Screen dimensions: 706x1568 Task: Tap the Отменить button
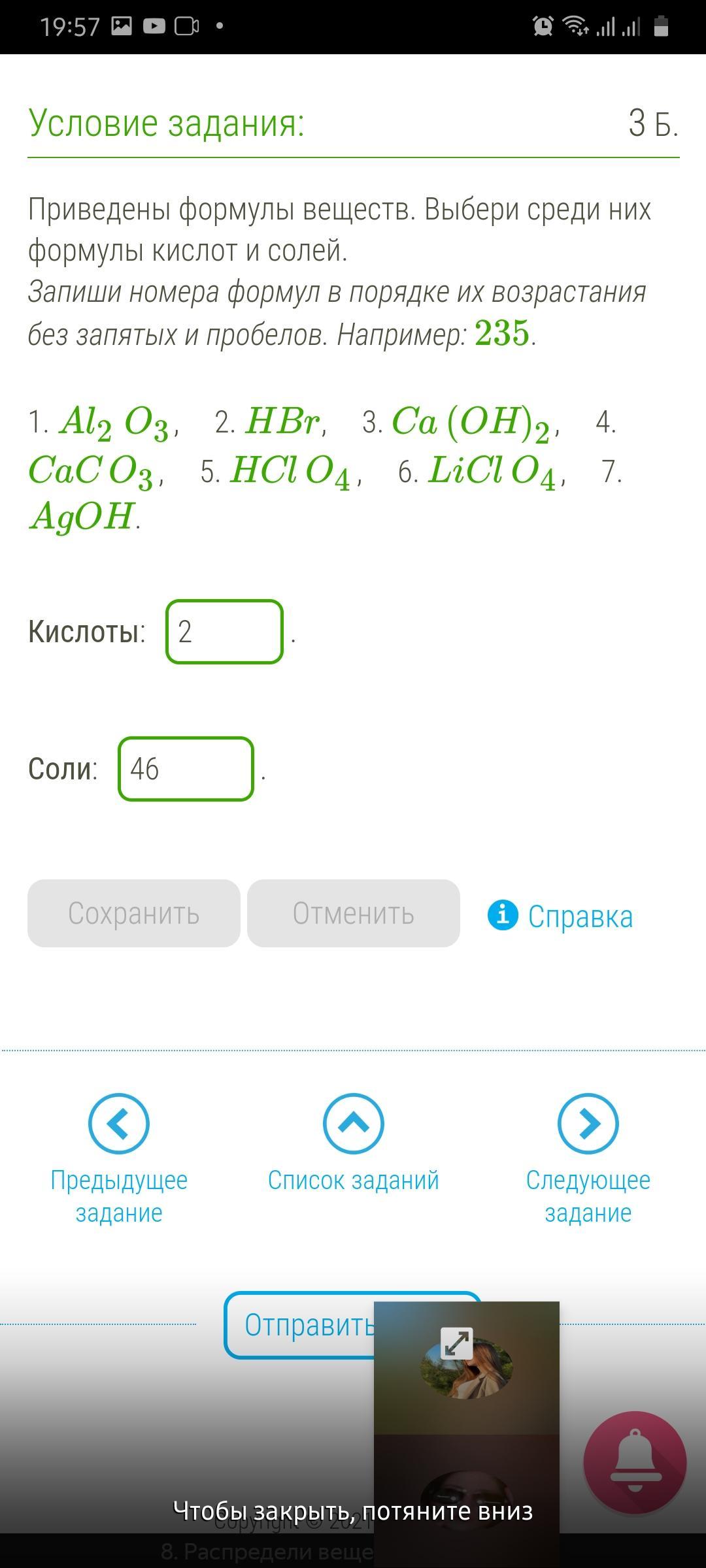tap(354, 913)
